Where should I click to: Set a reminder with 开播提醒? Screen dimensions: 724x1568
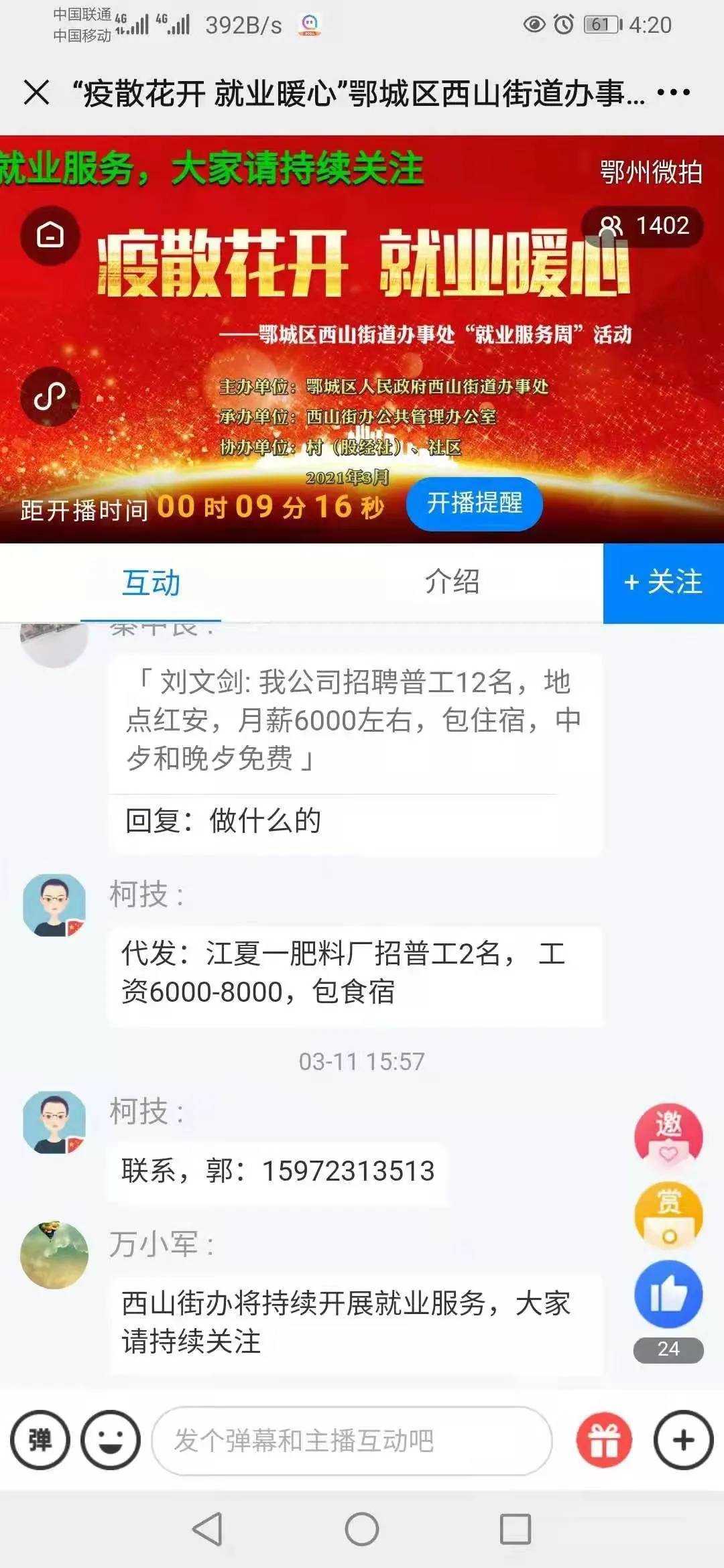pyautogui.click(x=475, y=503)
